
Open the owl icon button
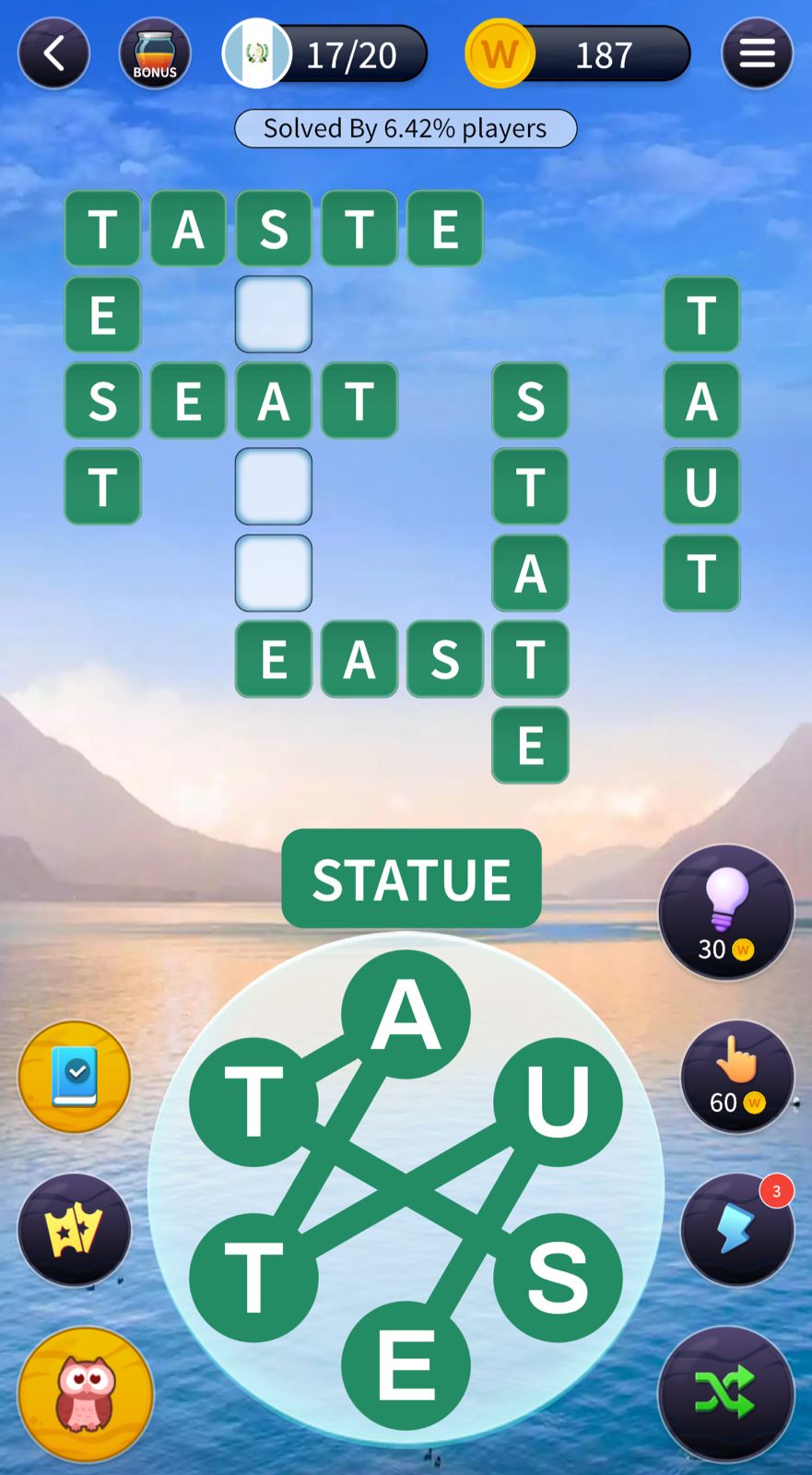(86, 1393)
